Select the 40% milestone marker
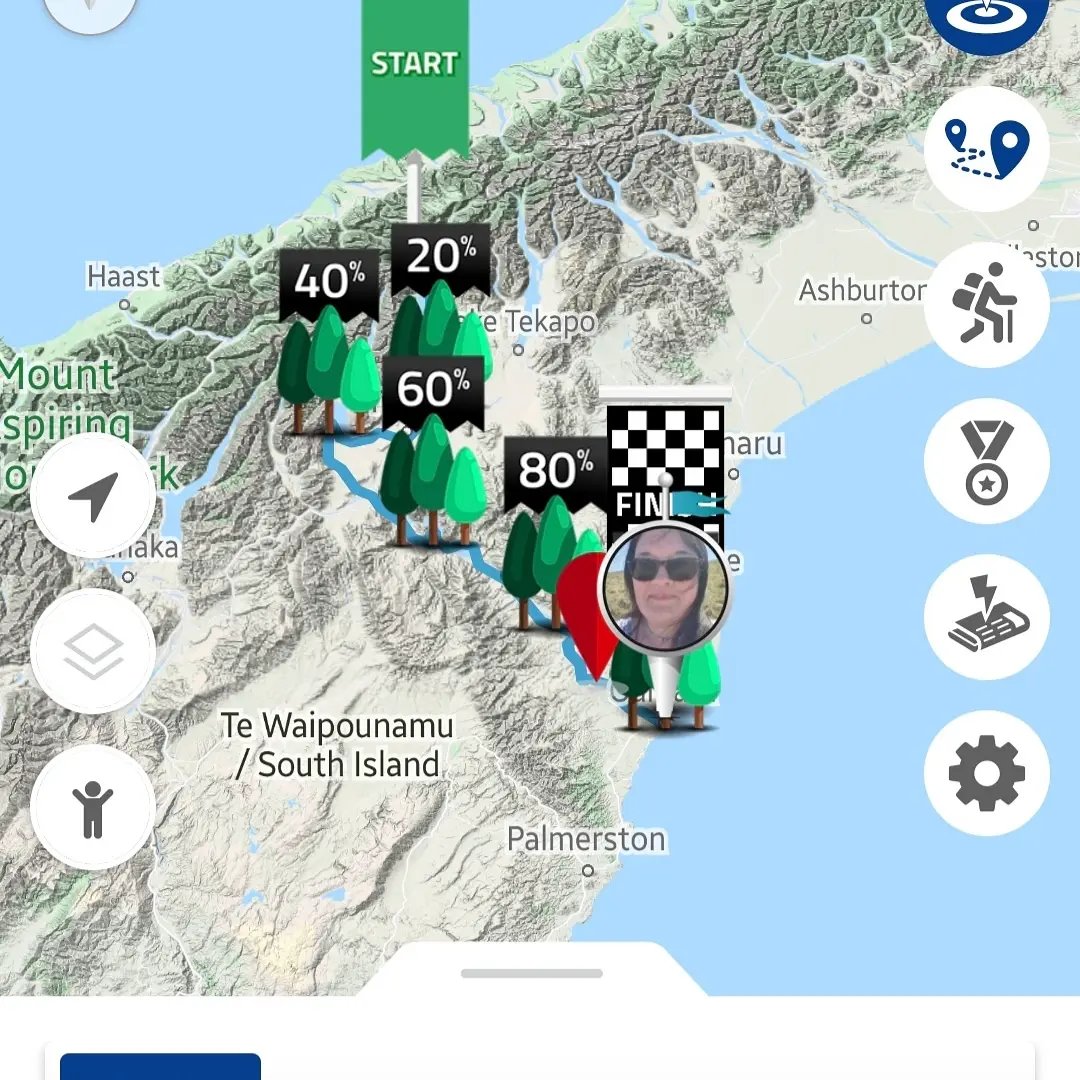The width and height of the screenshot is (1080, 1080). pyautogui.click(x=329, y=281)
